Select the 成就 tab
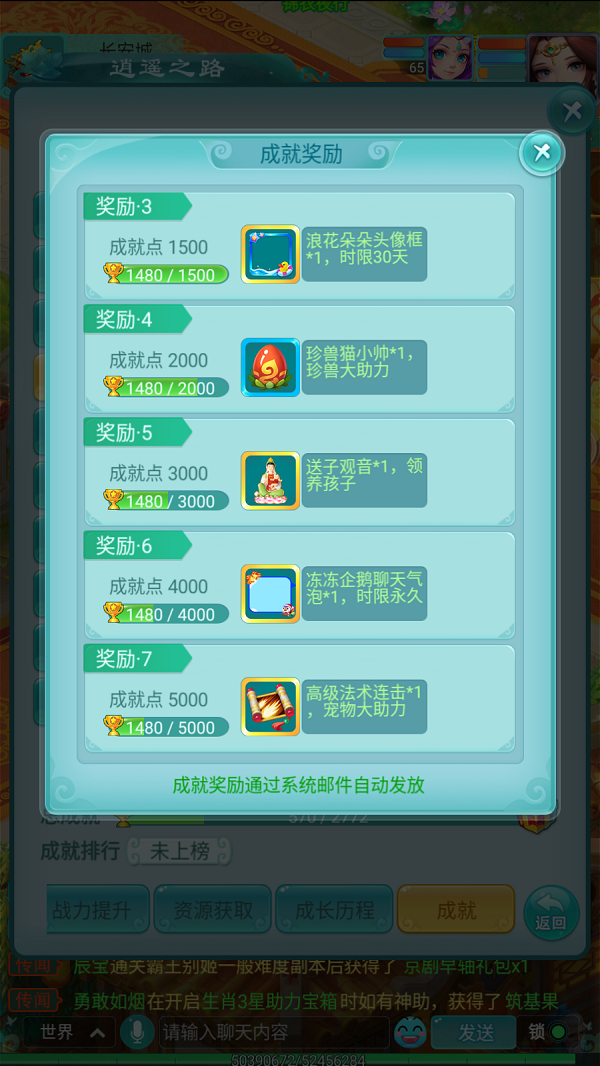This screenshot has width=600, height=1066. point(456,910)
